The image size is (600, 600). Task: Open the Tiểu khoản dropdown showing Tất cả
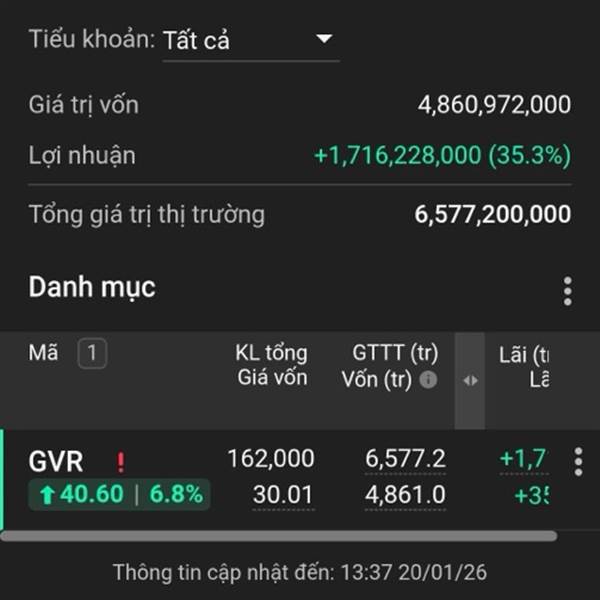click(250, 40)
